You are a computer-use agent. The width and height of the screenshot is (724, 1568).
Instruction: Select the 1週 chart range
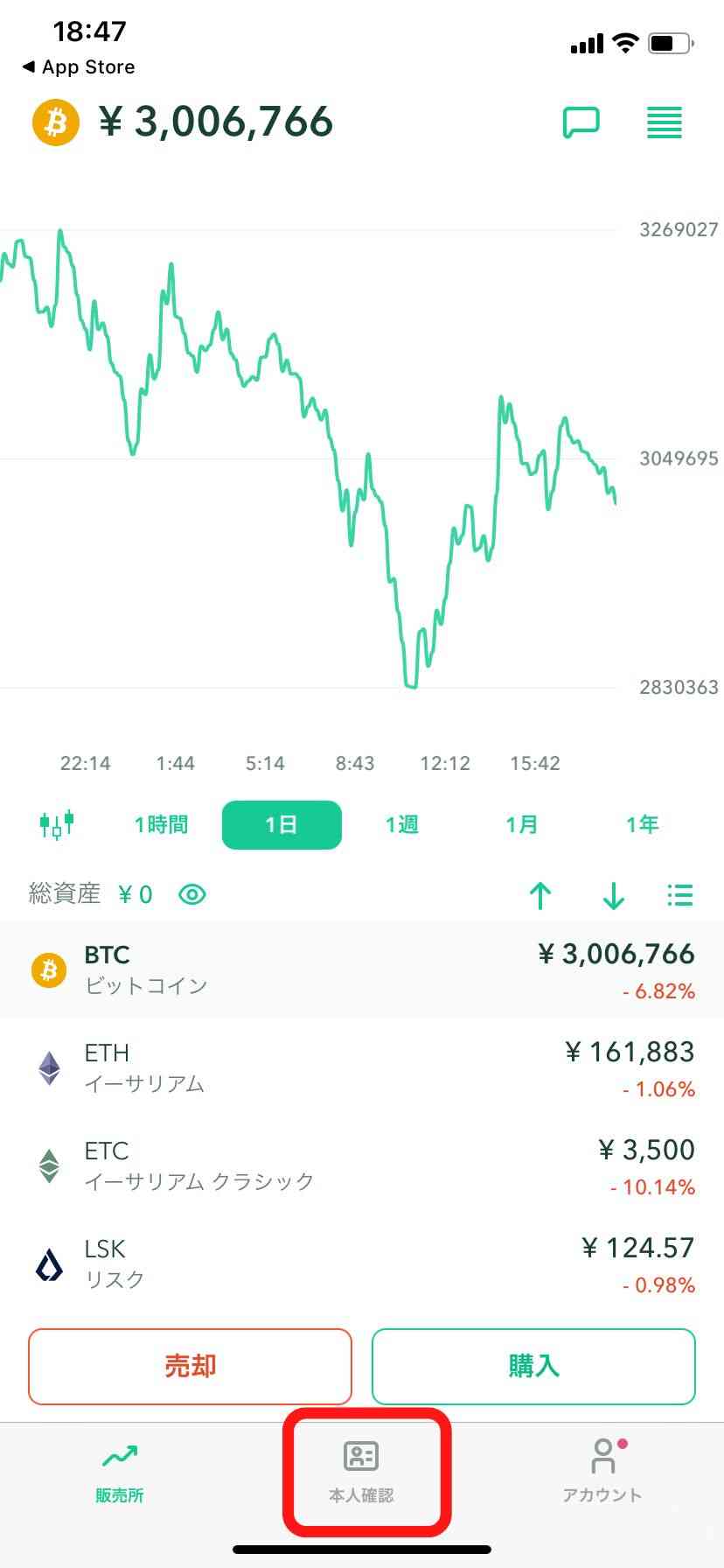tap(401, 824)
